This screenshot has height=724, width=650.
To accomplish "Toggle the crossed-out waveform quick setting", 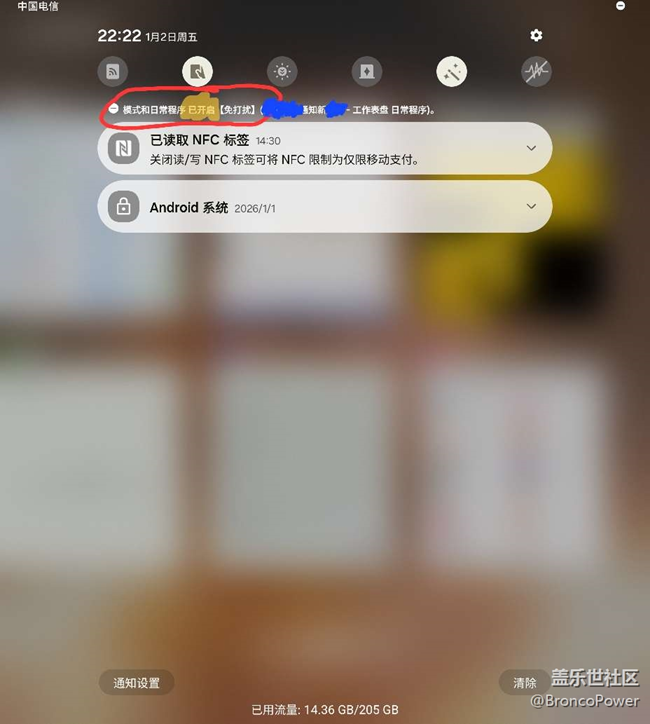I will pyautogui.click(x=536, y=71).
